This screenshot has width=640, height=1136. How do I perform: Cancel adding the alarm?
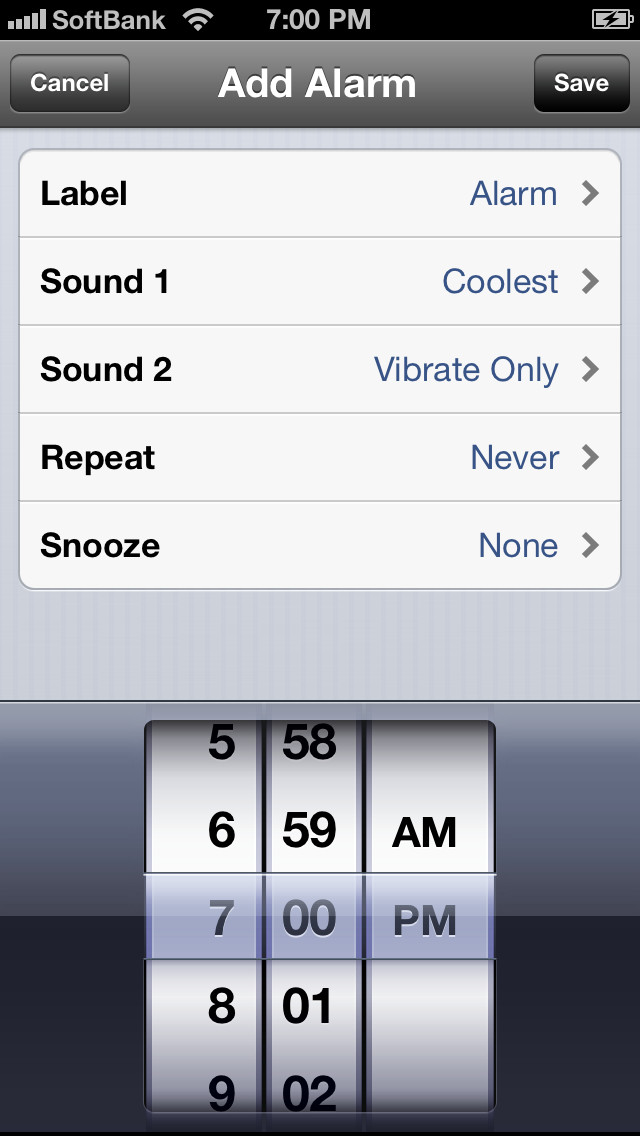click(x=70, y=83)
